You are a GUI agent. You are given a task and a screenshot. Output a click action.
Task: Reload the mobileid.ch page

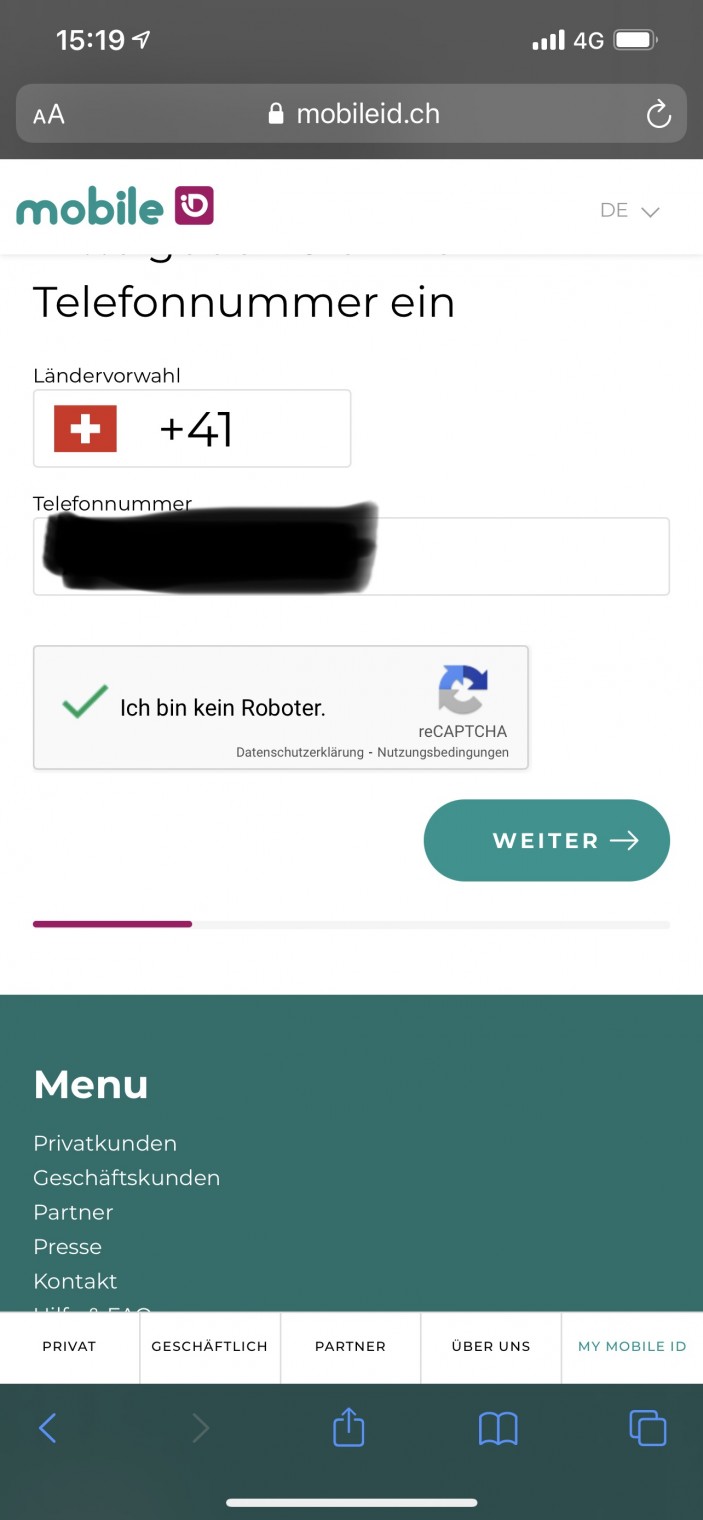(x=658, y=114)
